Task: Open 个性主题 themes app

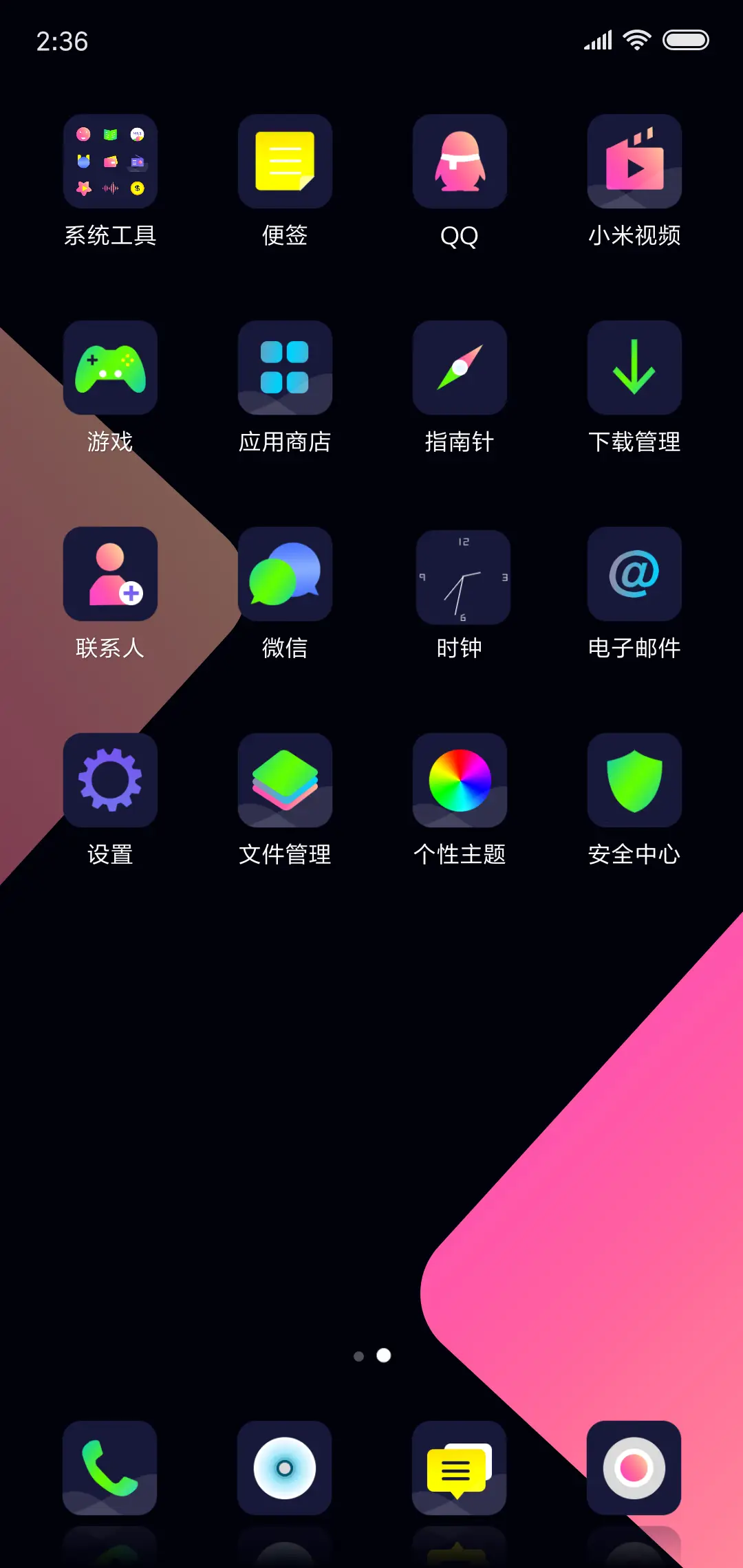Action: click(x=459, y=780)
